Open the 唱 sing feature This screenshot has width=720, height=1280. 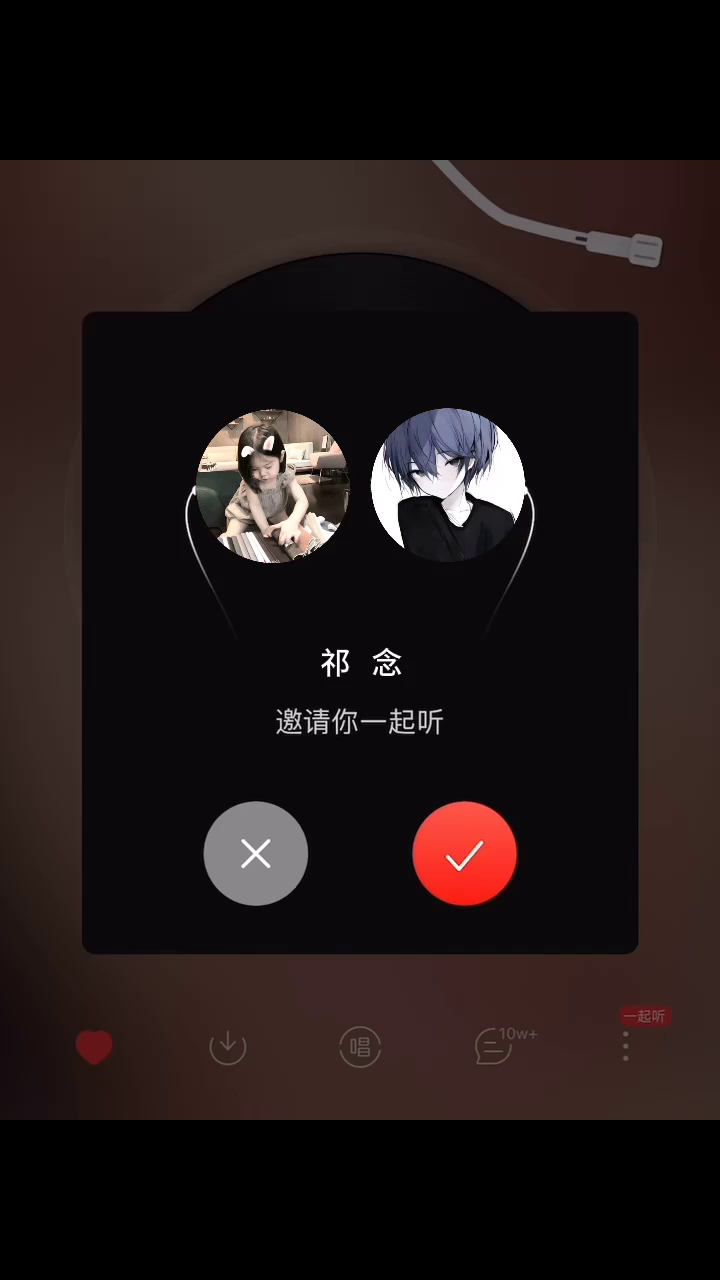click(x=360, y=1047)
